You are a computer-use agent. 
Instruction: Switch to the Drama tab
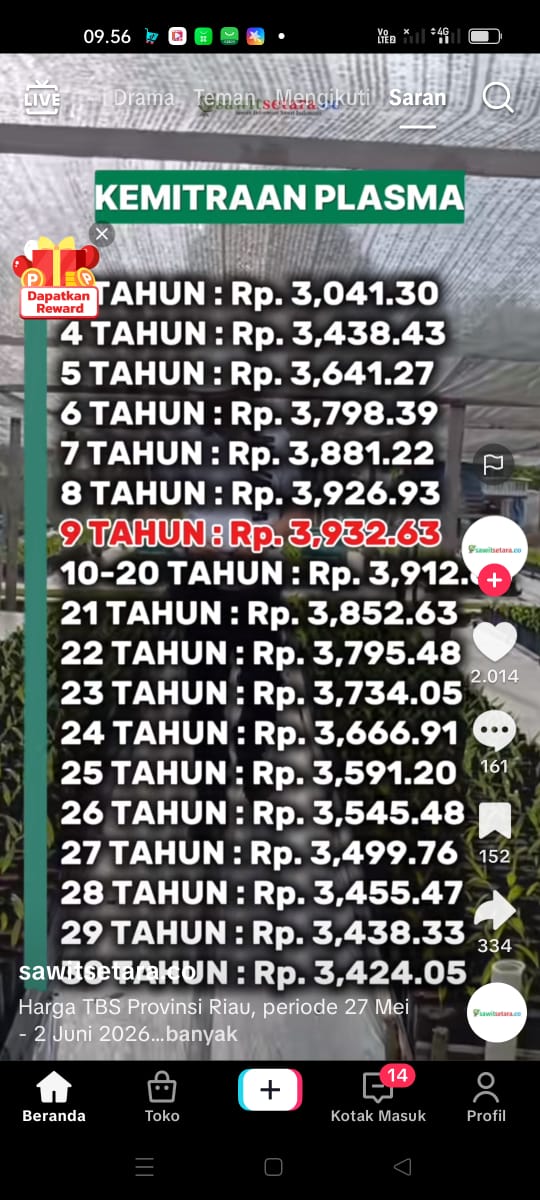tap(144, 98)
